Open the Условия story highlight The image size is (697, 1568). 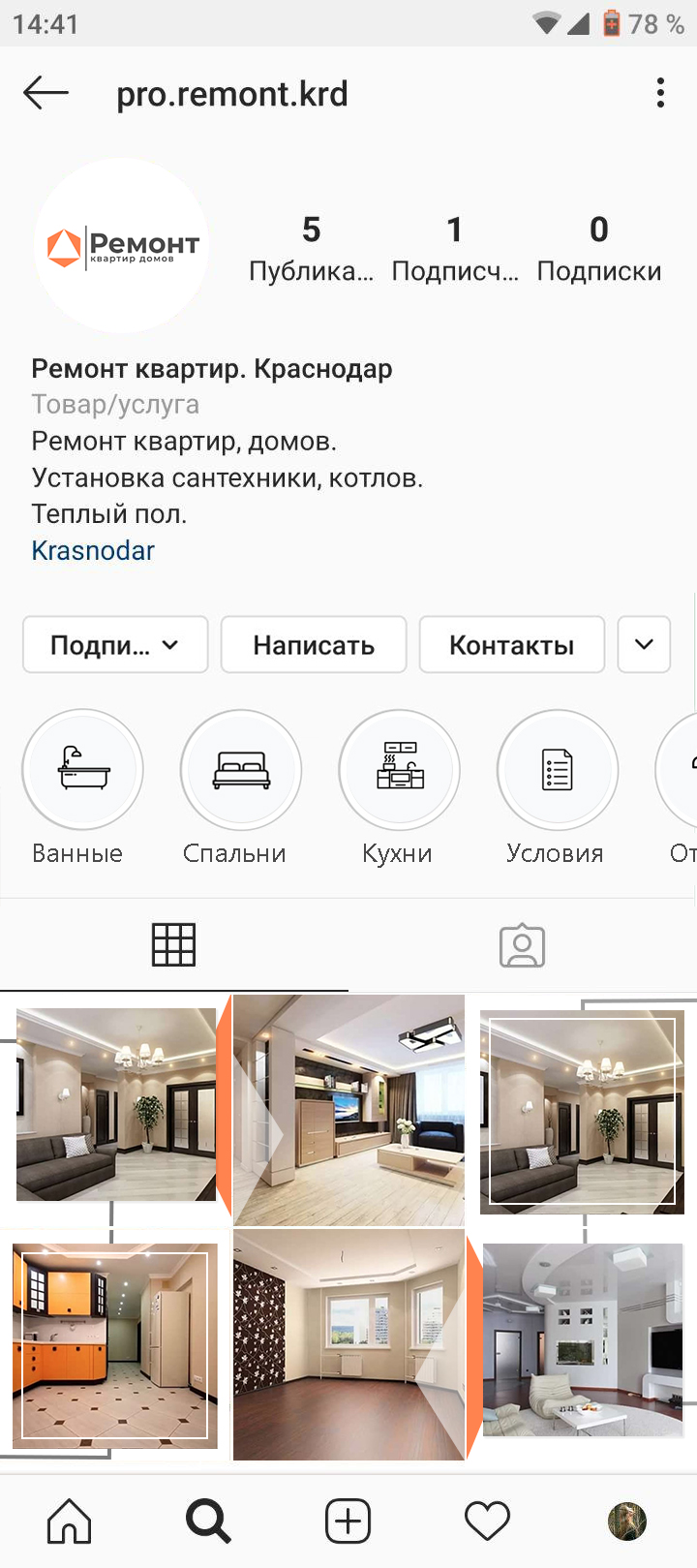coord(557,771)
